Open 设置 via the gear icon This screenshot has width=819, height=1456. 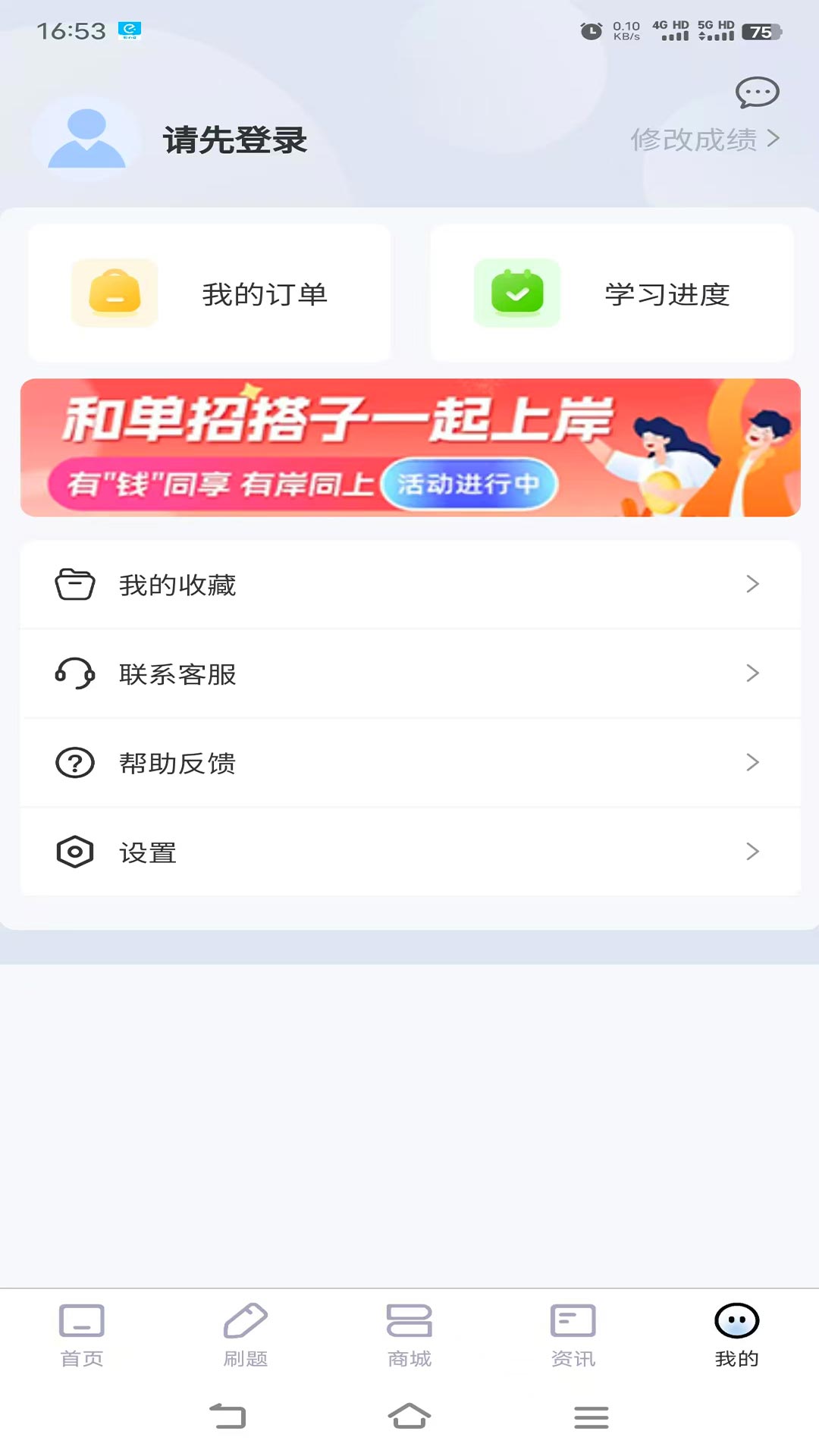click(74, 852)
